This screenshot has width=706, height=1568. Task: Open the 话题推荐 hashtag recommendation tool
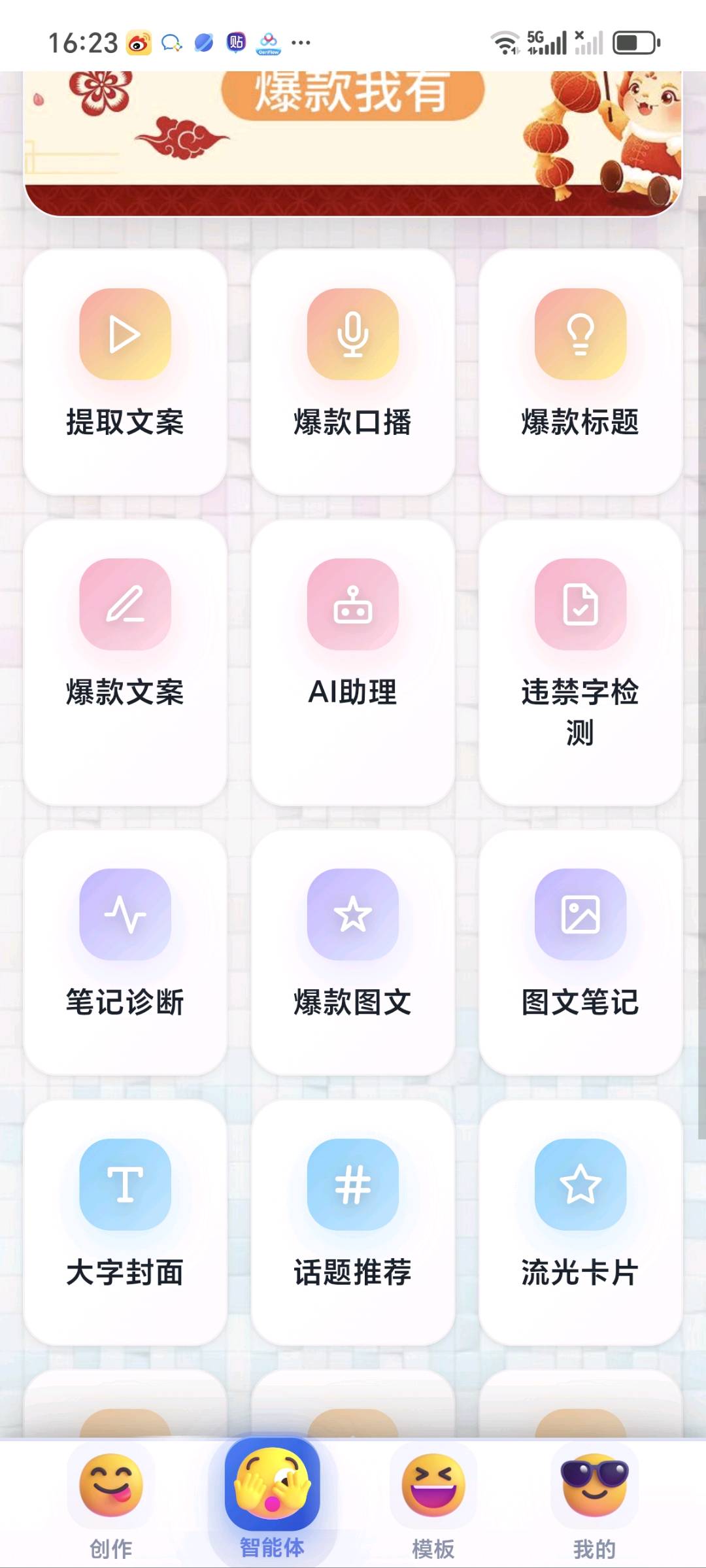[x=353, y=1223]
